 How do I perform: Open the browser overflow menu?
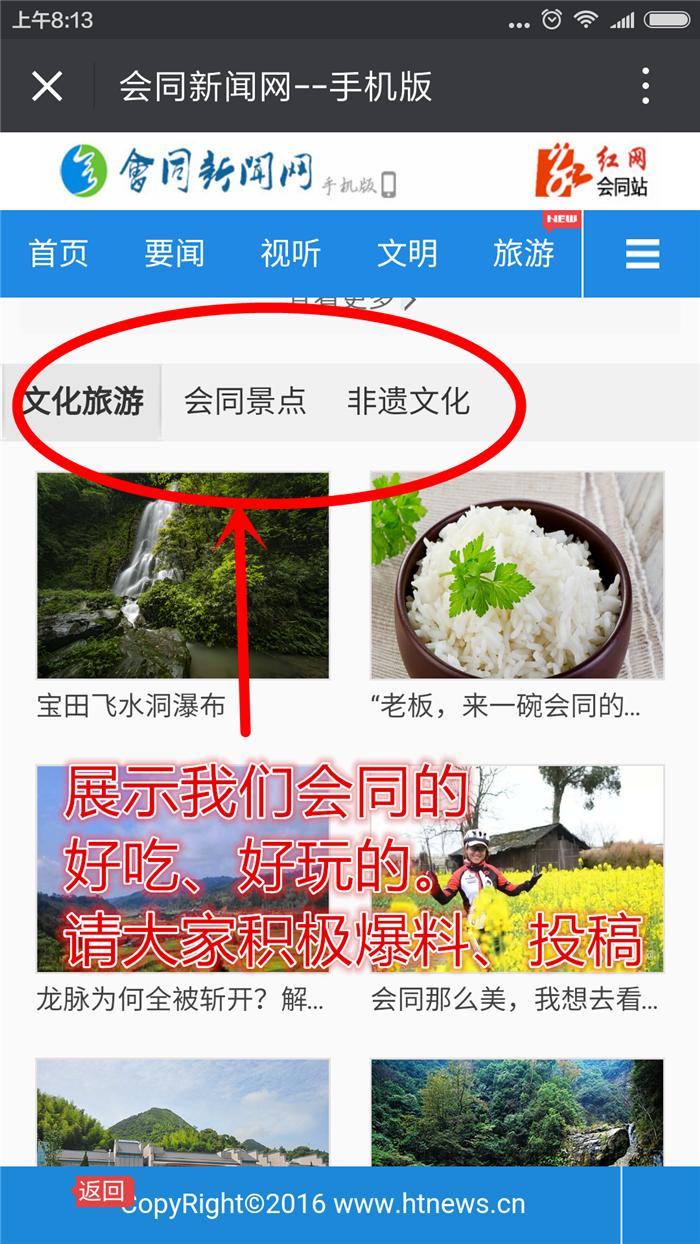[x=646, y=87]
